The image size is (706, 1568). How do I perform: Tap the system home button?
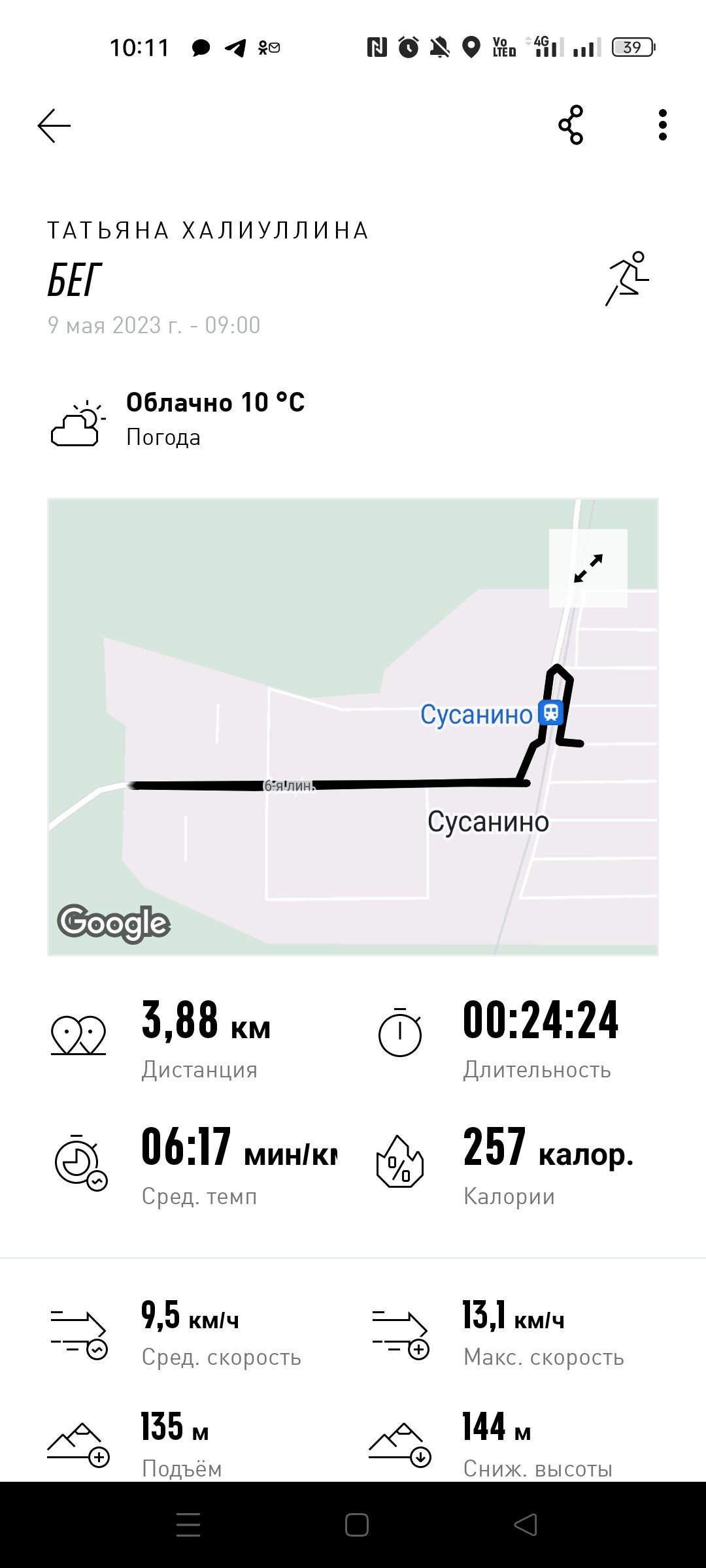pyautogui.click(x=356, y=1525)
